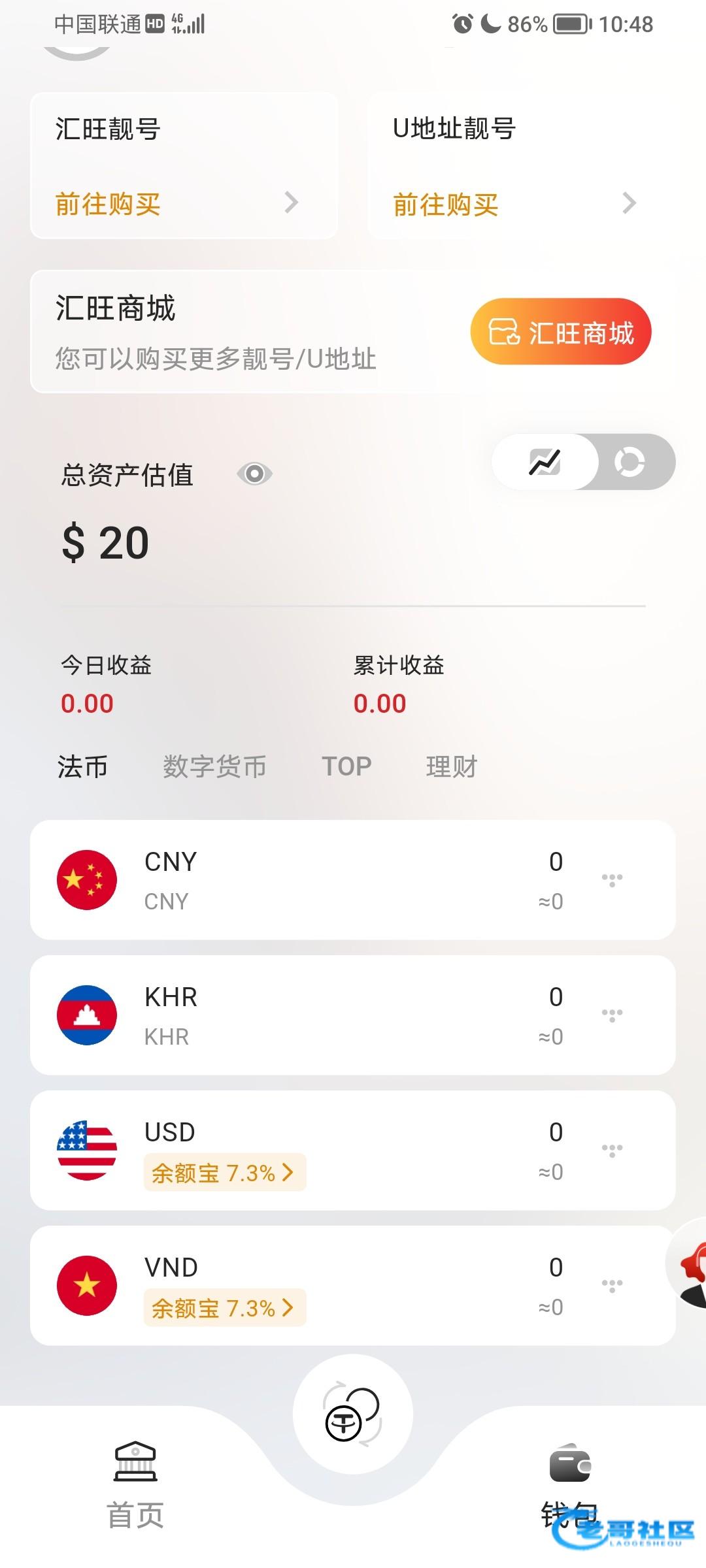Go to the 首页 tab
Screen dimensions: 706x1568
pos(135,1486)
